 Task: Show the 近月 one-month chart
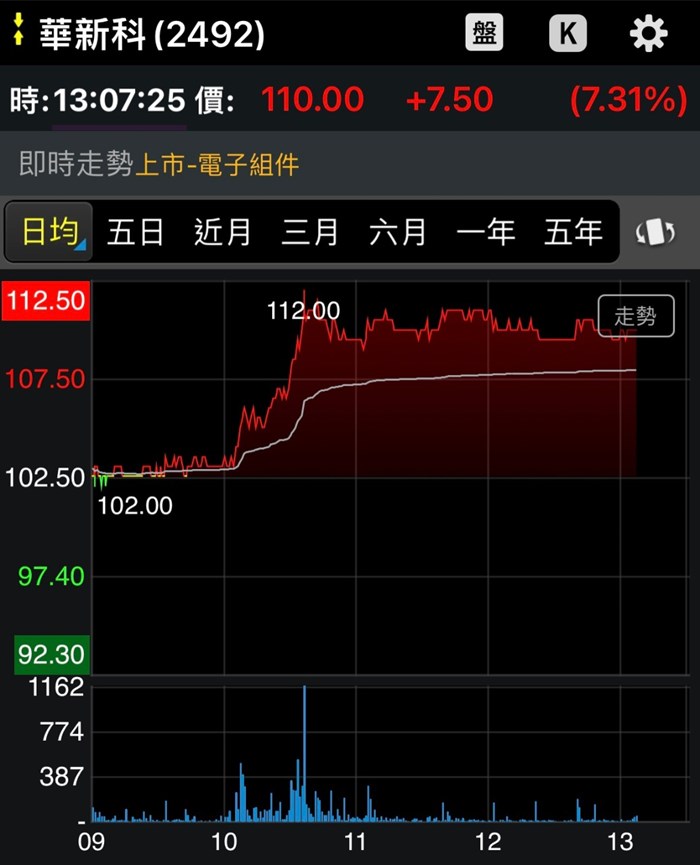[222, 233]
